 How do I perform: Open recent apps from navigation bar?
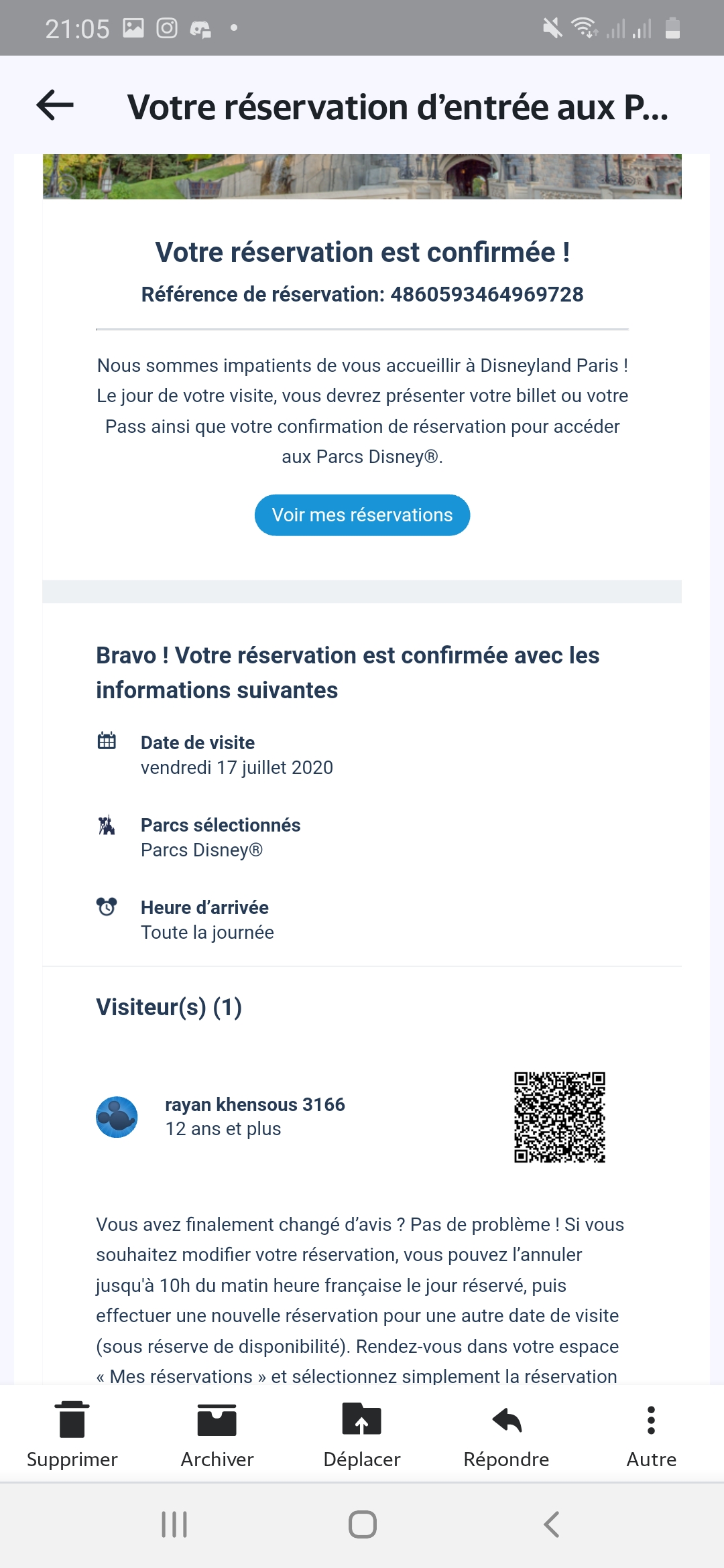(x=174, y=1524)
